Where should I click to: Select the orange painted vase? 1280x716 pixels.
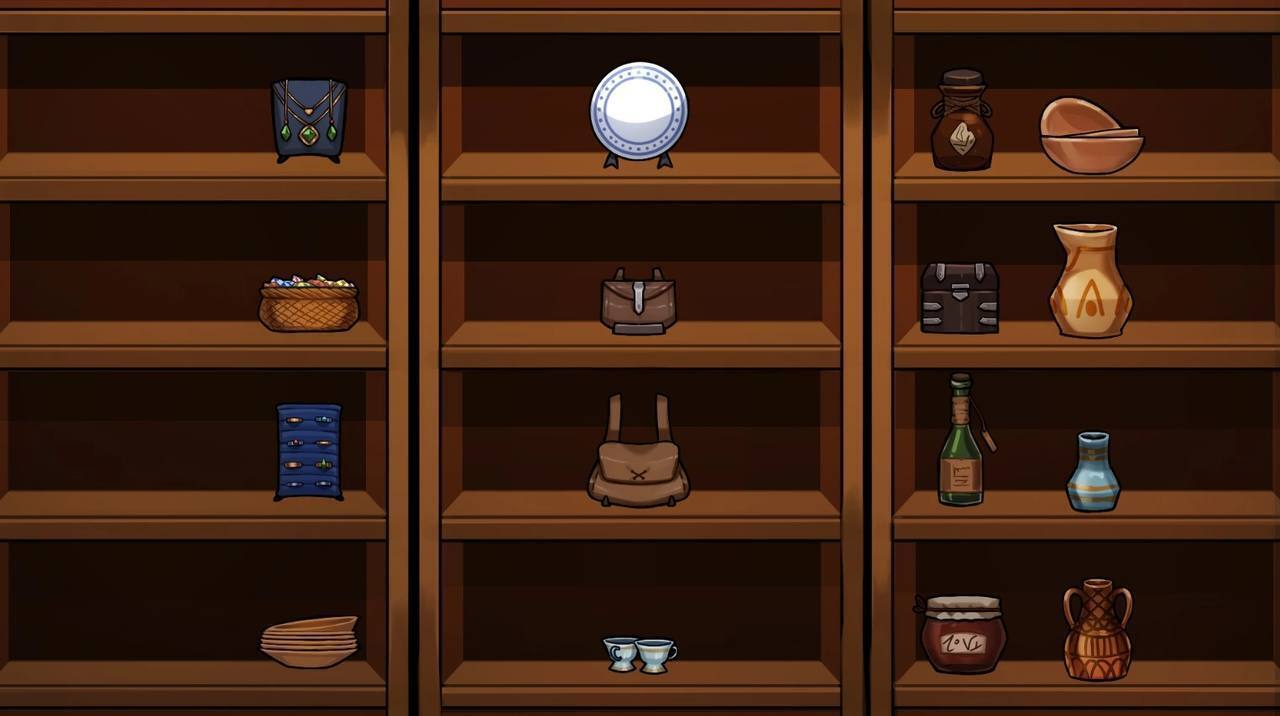[1090, 281]
